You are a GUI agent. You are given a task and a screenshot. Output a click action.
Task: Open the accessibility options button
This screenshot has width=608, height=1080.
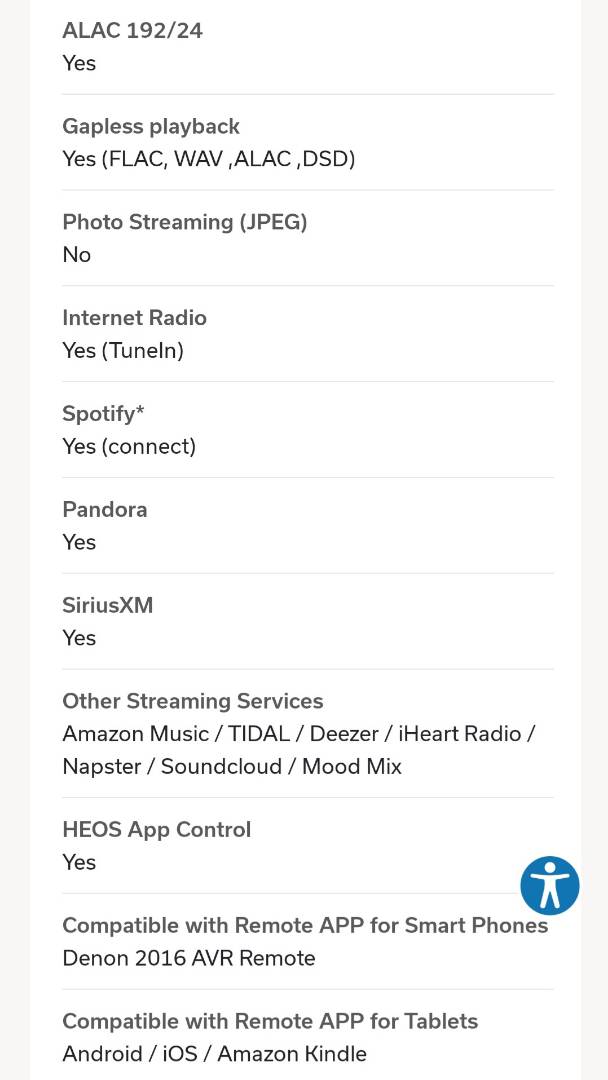549,886
